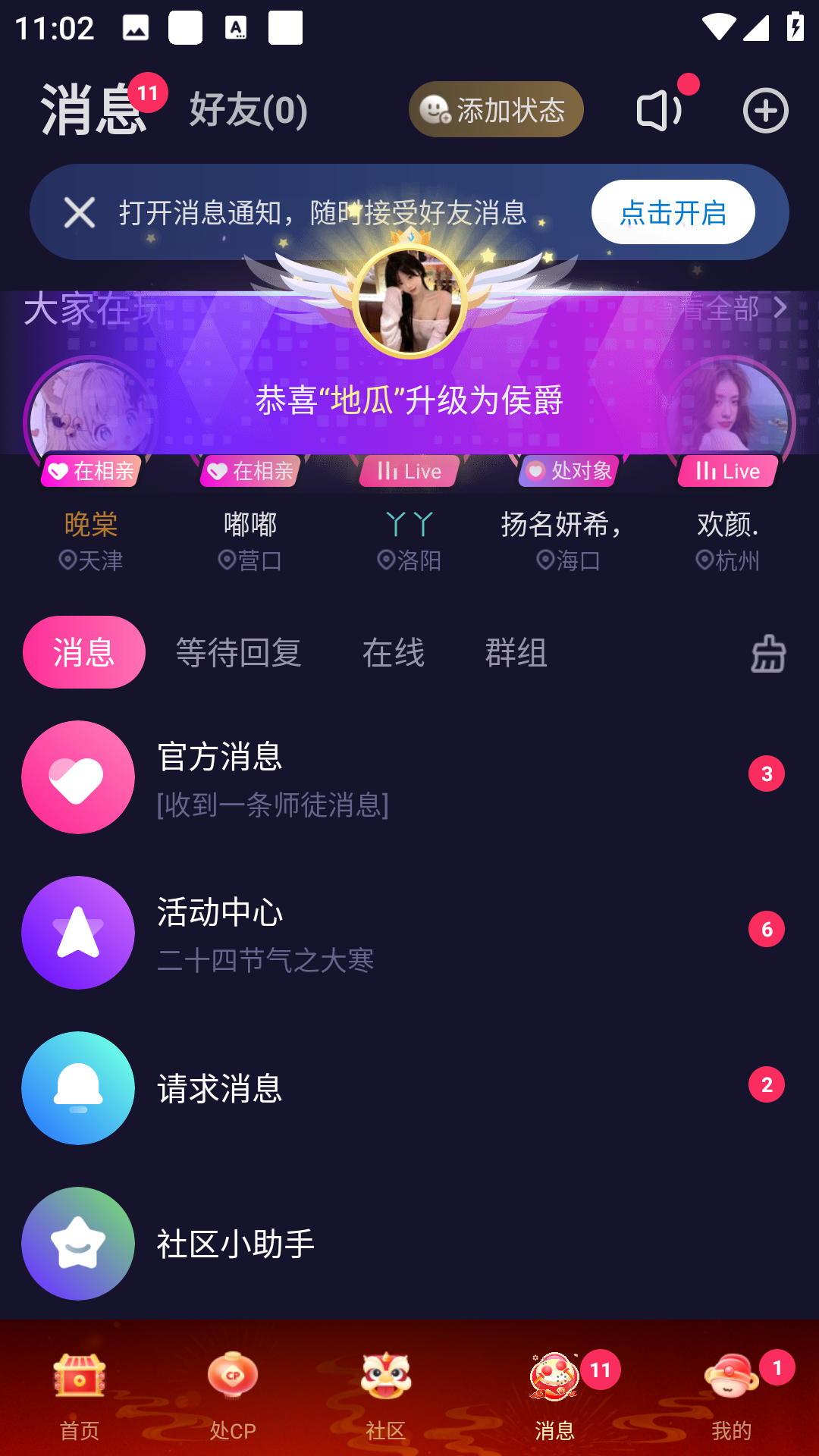The width and height of the screenshot is (819, 1456).
Task: Open 社区小助手 community assistant
Action: click(x=303, y=1244)
